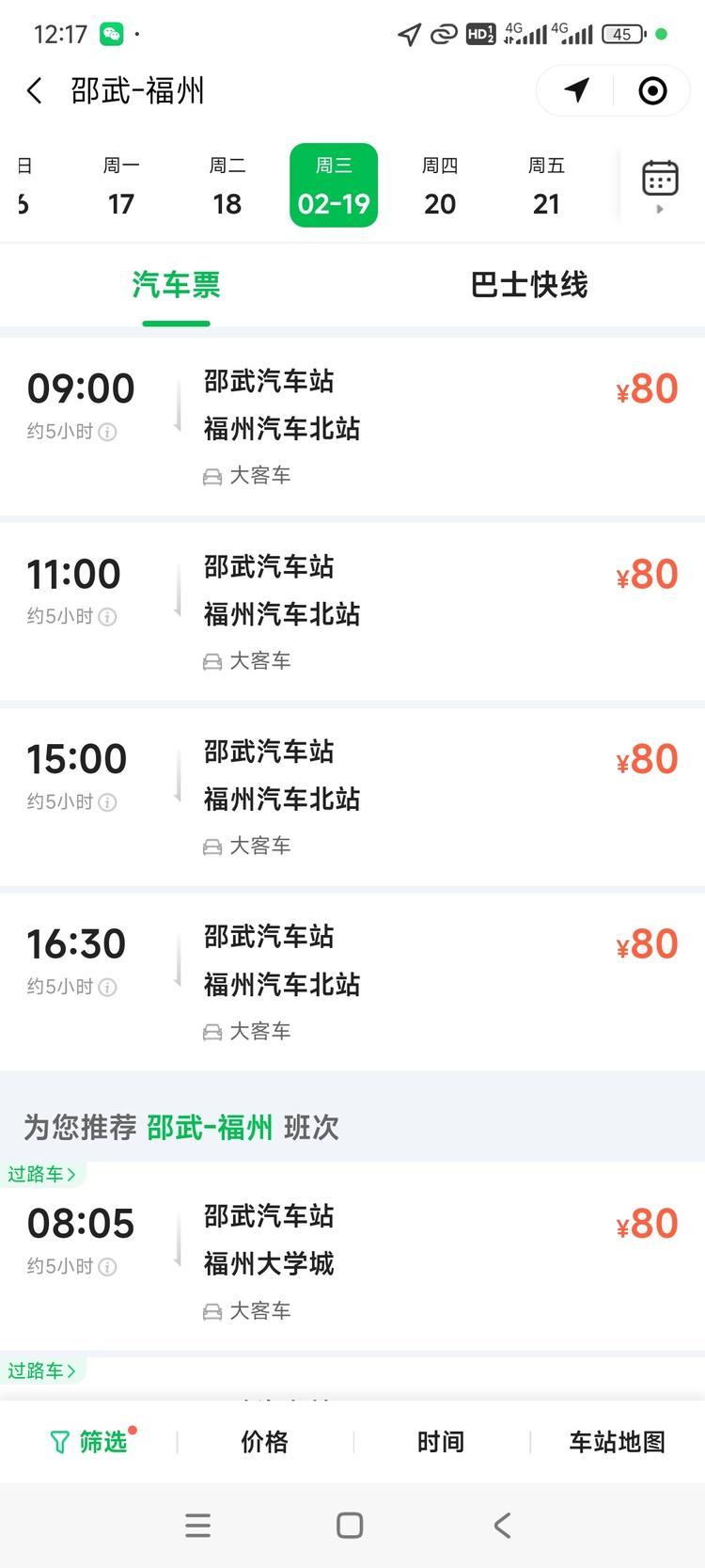Image resolution: width=705 pixels, height=1568 pixels.
Task: Select Thursday the 20th
Action: (x=439, y=186)
